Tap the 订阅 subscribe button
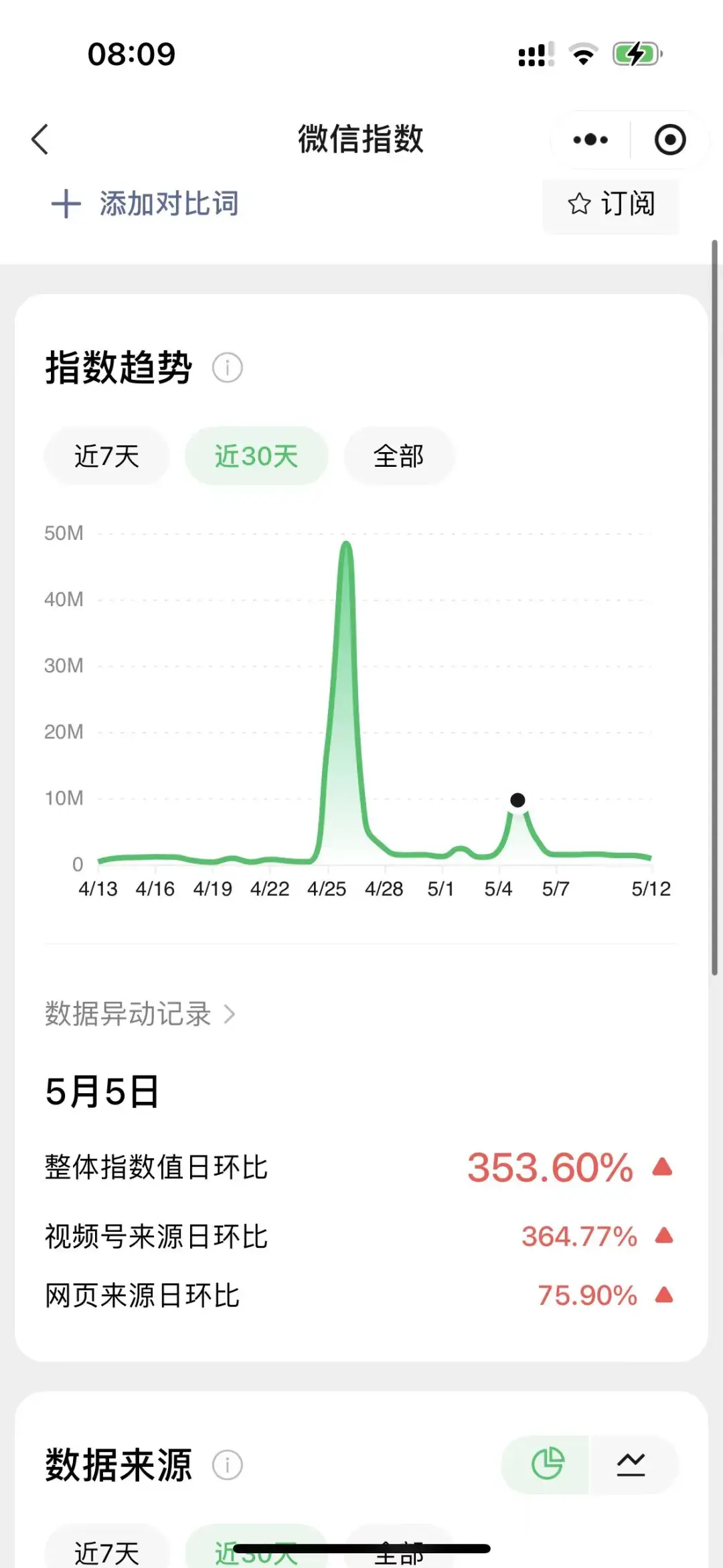 tap(609, 205)
